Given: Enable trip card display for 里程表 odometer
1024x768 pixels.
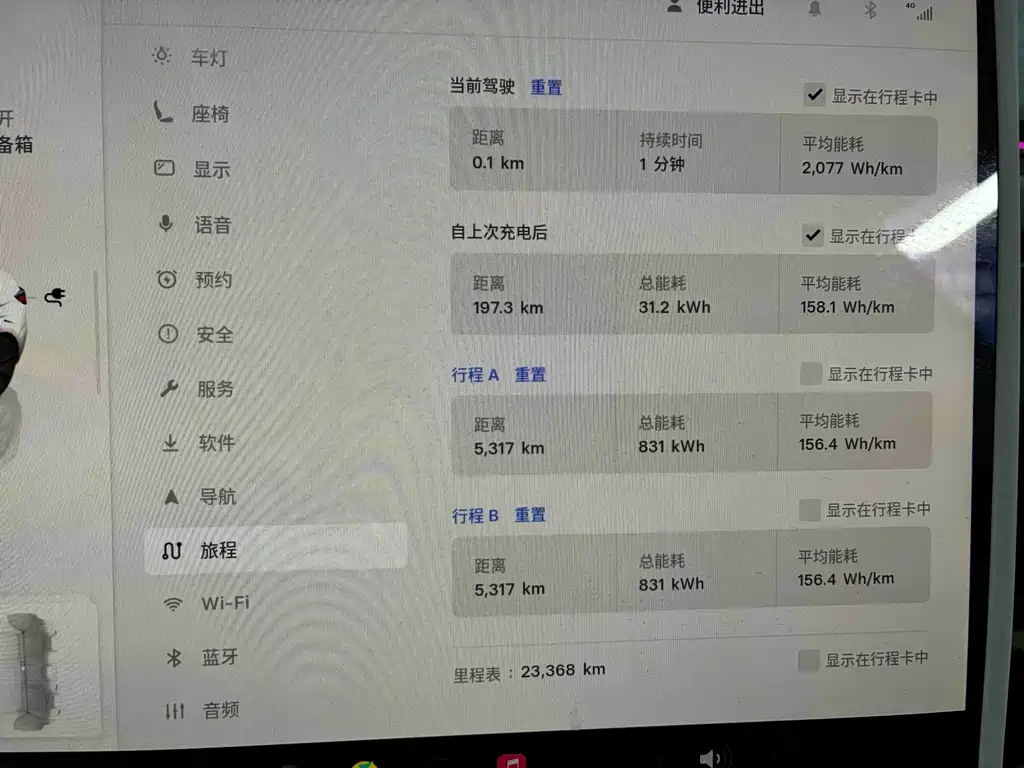Looking at the screenshot, I should (808, 660).
